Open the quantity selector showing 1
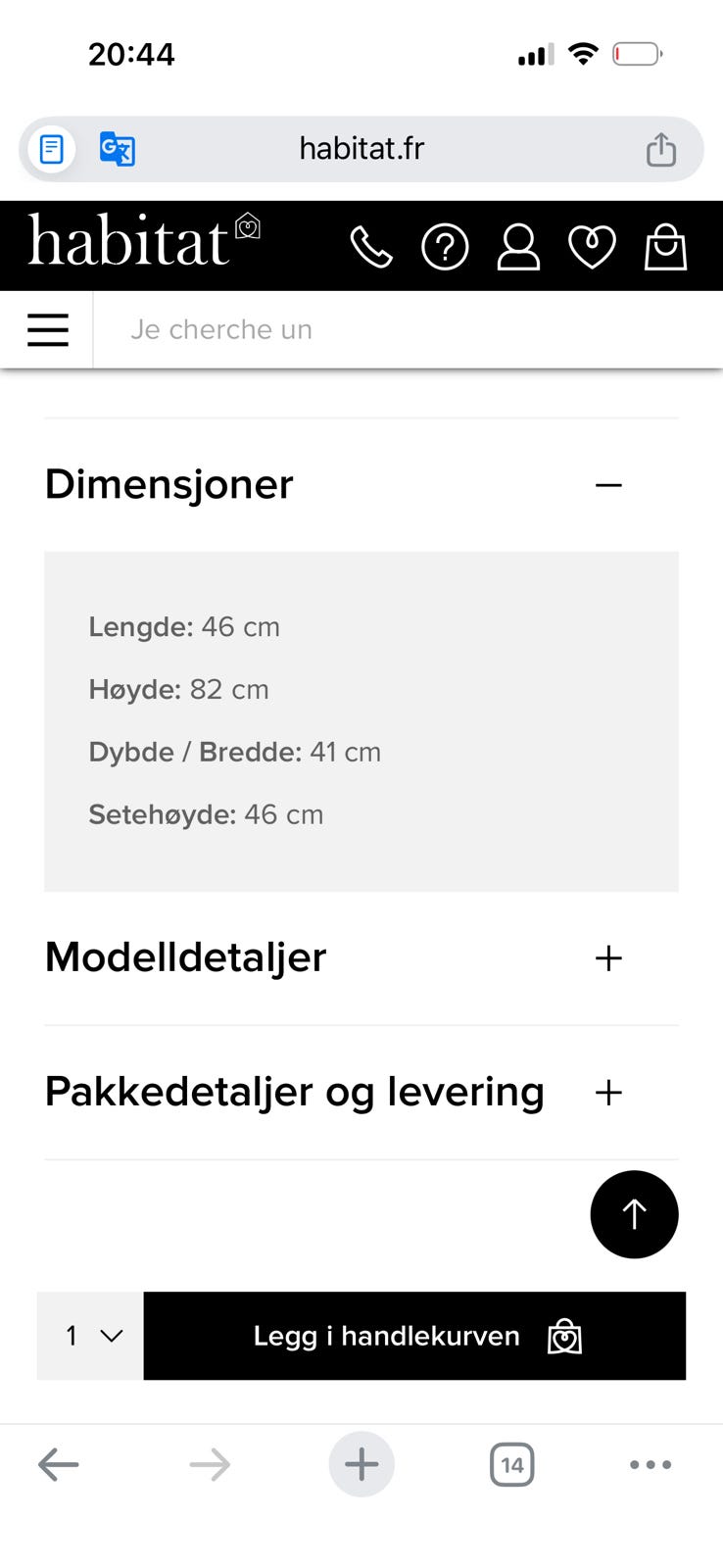The height and width of the screenshot is (1568, 723). pos(88,1335)
